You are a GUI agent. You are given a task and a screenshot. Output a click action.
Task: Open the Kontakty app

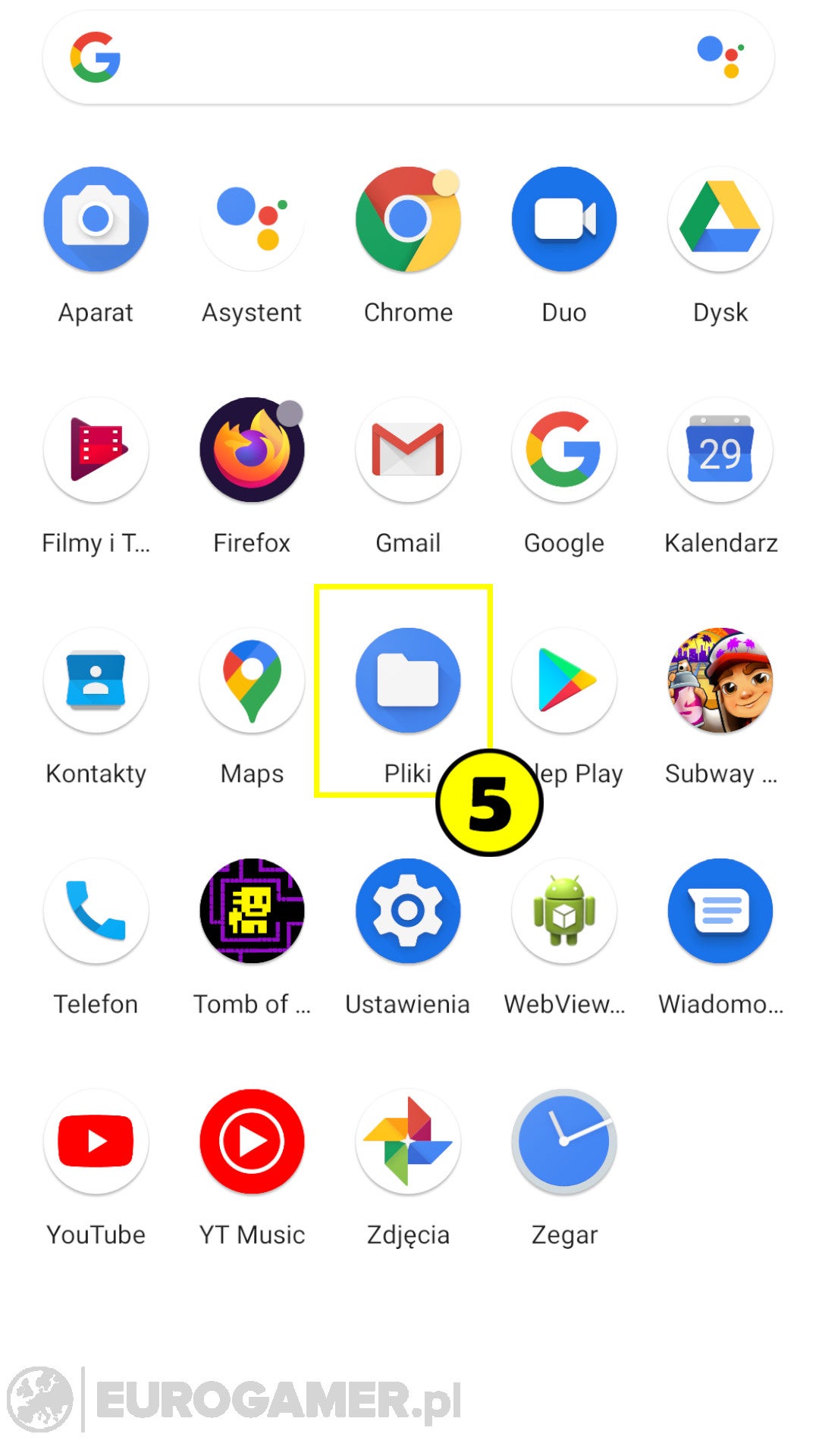tap(96, 681)
